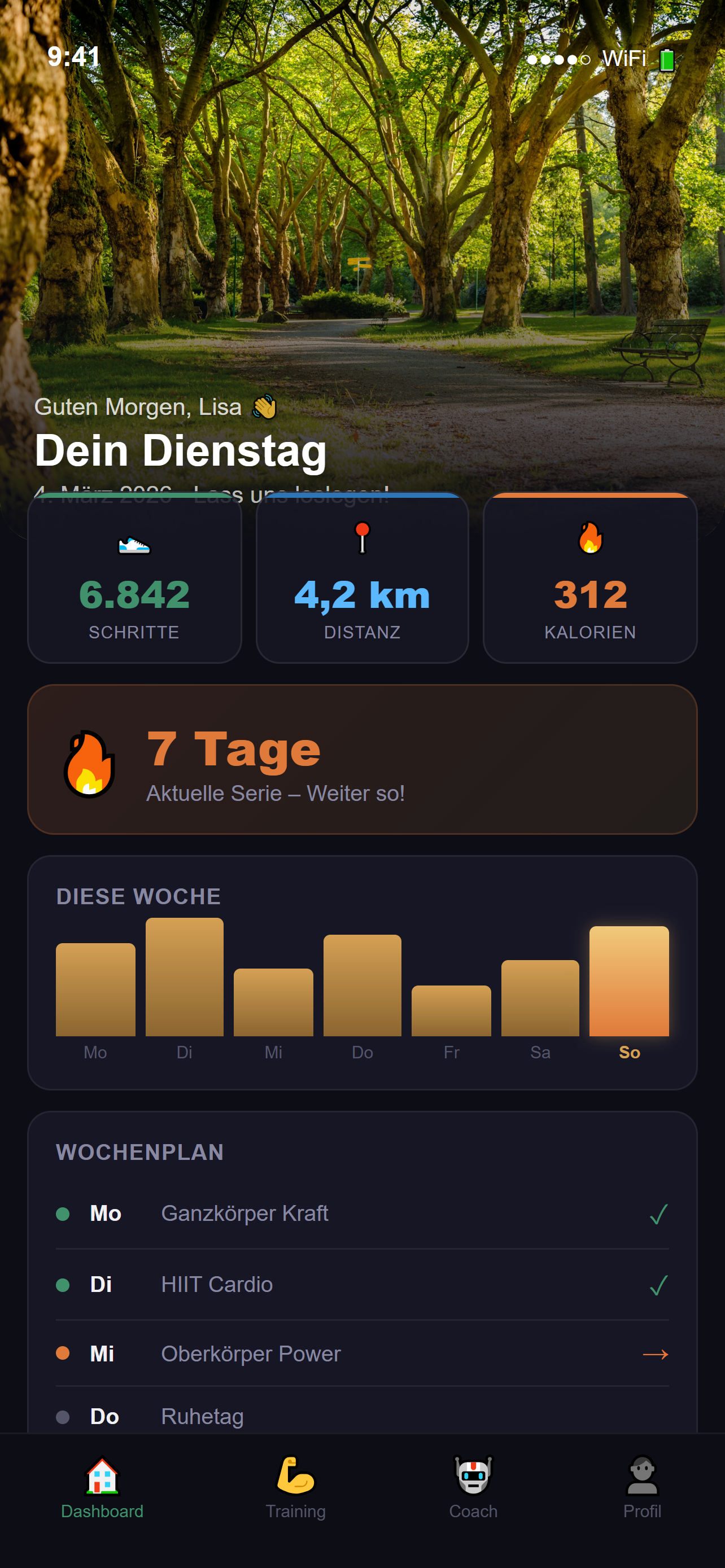The width and height of the screenshot is (725, 1568).
Task: Select the sneaker icon on the Schritte card
Action: (x=134, y=545)
